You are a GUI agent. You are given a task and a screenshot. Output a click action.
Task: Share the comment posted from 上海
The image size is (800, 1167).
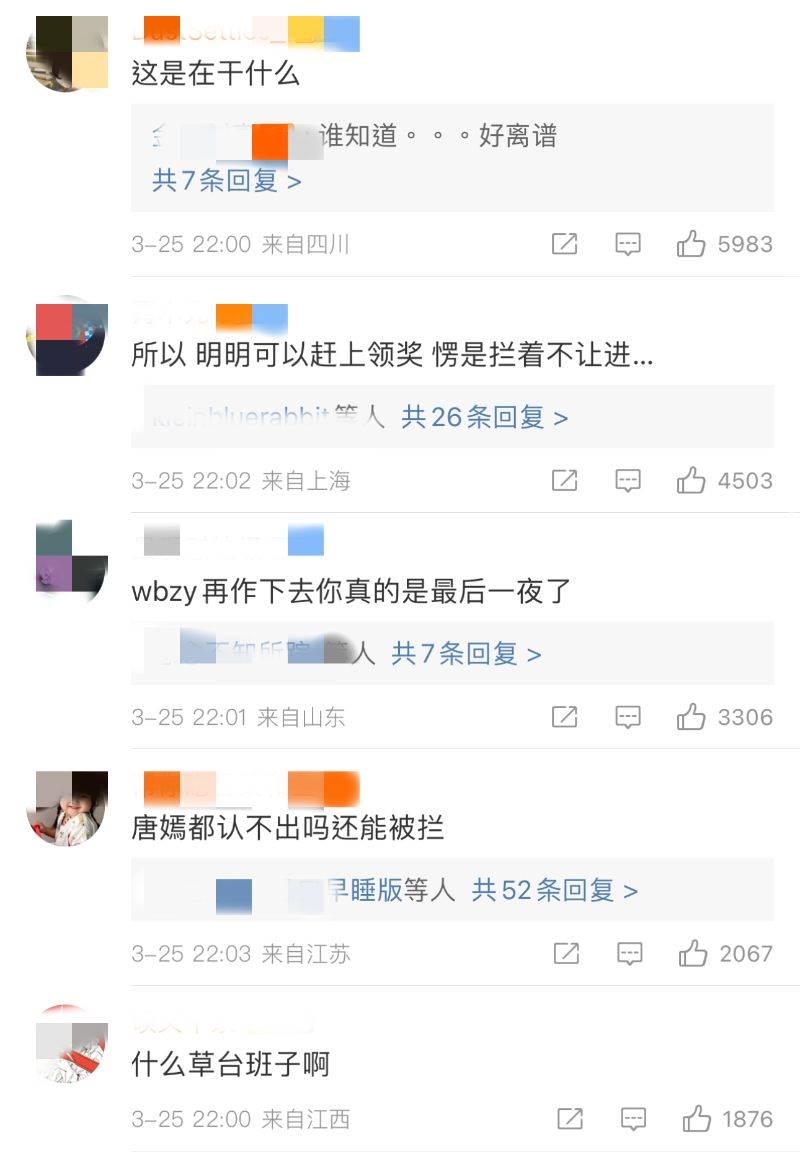click(565, 481)
